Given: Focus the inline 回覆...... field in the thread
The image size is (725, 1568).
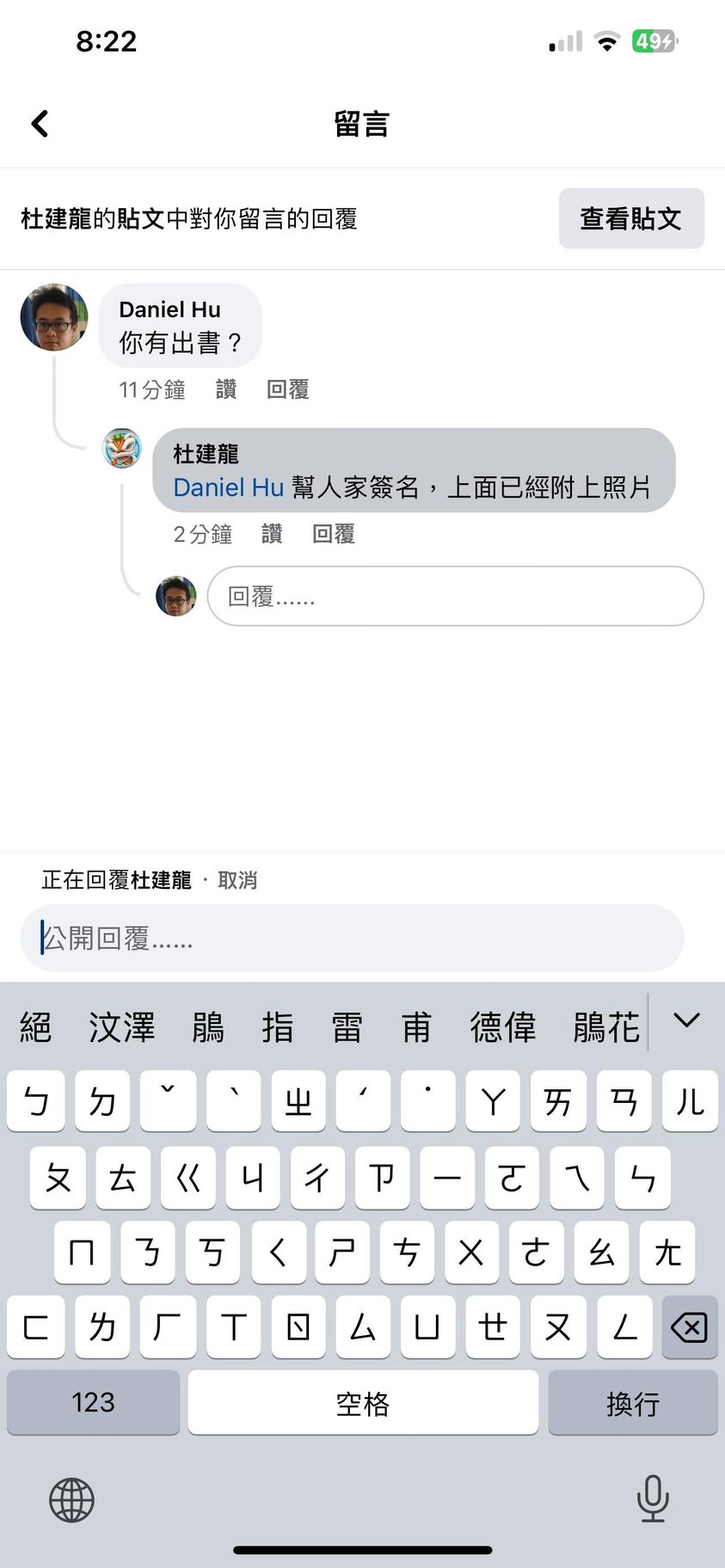Looking at the screenshot, I should pos(454,596).
